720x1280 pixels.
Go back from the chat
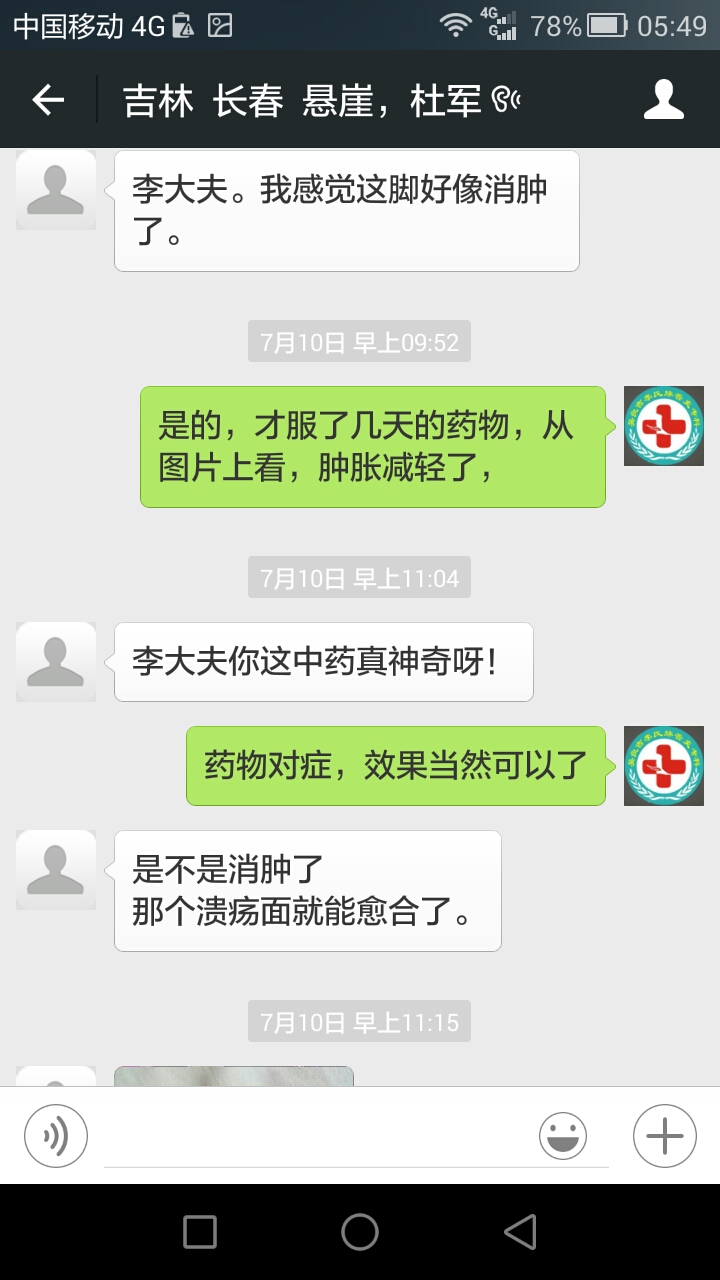[x=47, y=100]
